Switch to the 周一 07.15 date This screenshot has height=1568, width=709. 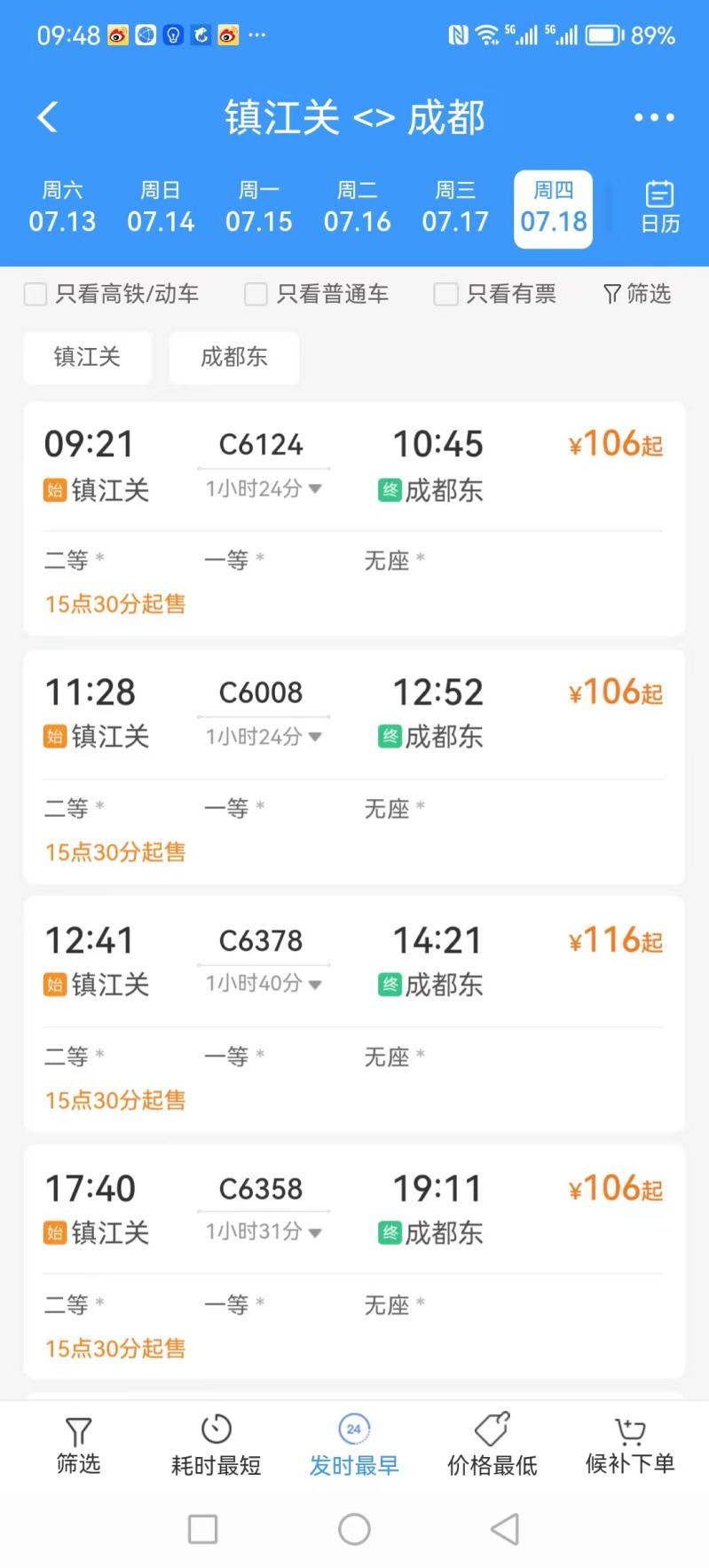click(x=259, y=208)
